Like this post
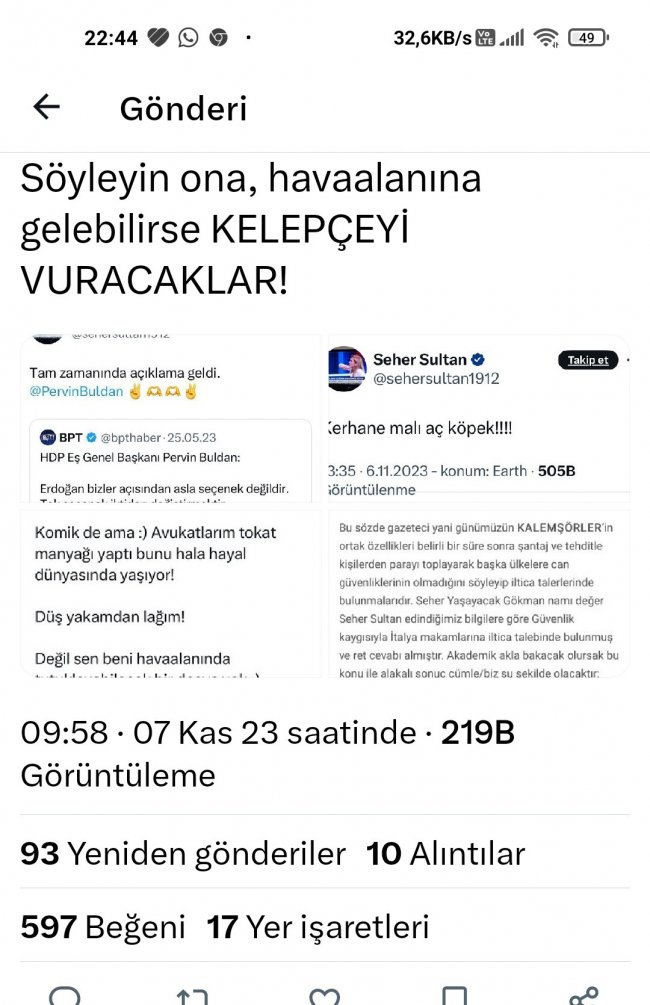This screenshot has height=1005, width=650. click(x=324, y=995)
